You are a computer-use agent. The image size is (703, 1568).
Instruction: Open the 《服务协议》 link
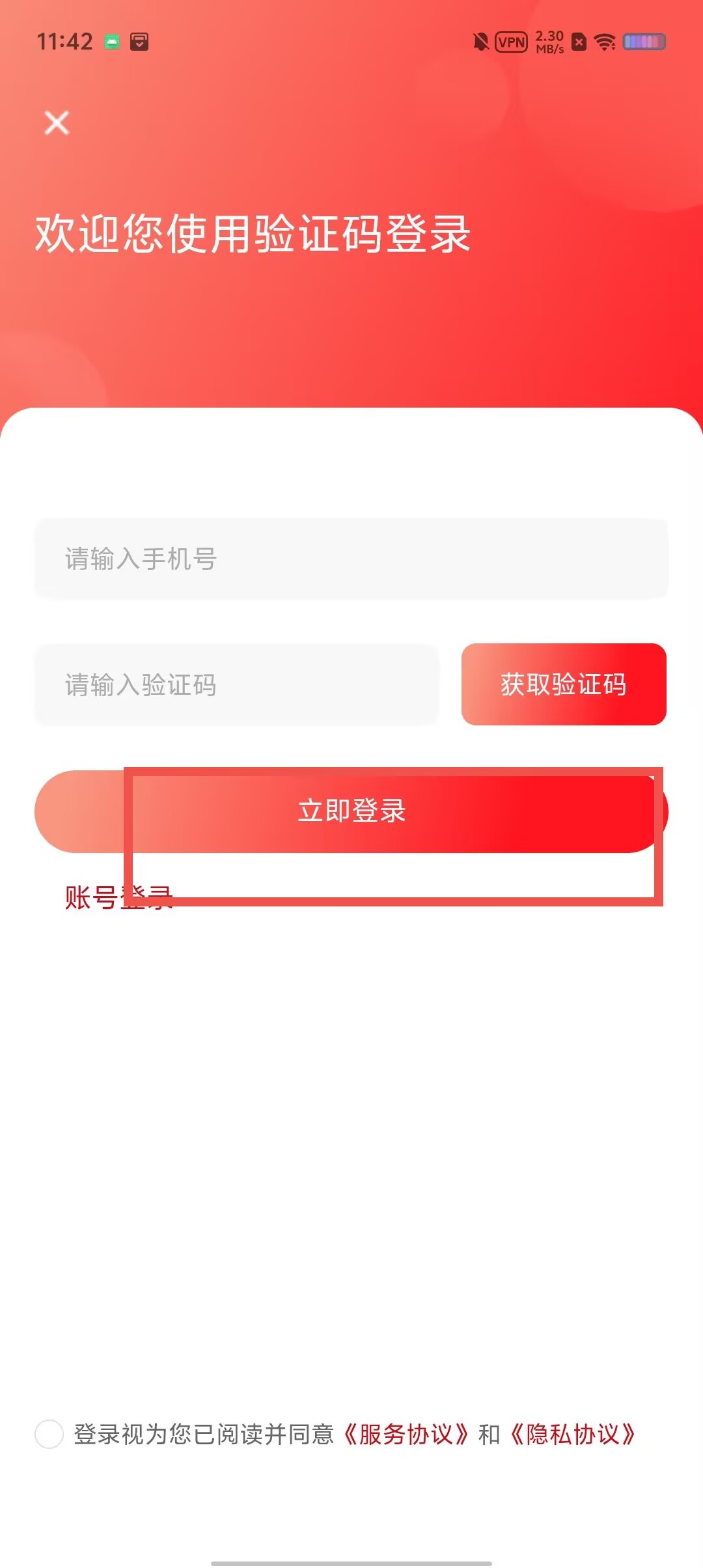click(x=406, y=1434)
